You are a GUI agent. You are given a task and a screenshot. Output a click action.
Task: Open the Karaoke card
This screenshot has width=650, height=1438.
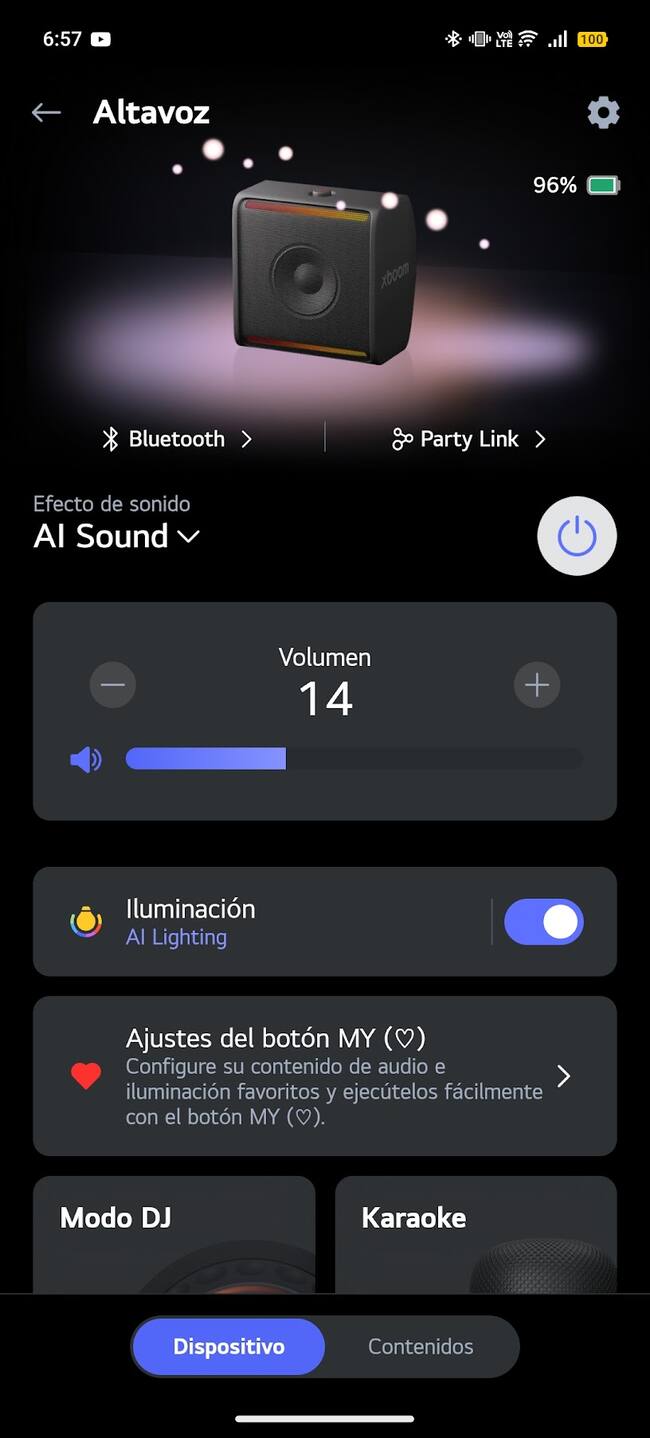pyautogui.click(x=476, y=1234)
